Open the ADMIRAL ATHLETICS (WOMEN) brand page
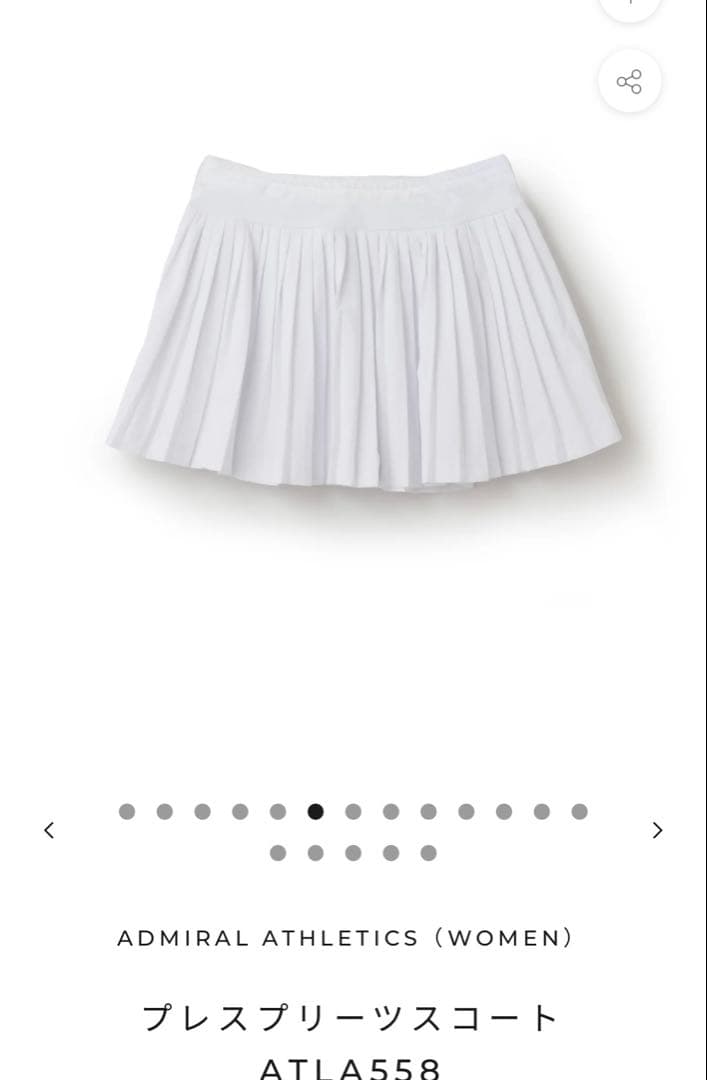This screenshot has height=1080, width=707. point(346,938)
